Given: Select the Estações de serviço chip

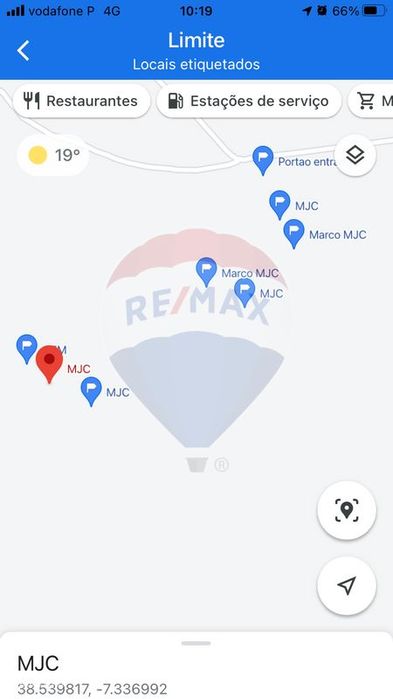Looking at the screenshot, I should click(x=249, y=101).
